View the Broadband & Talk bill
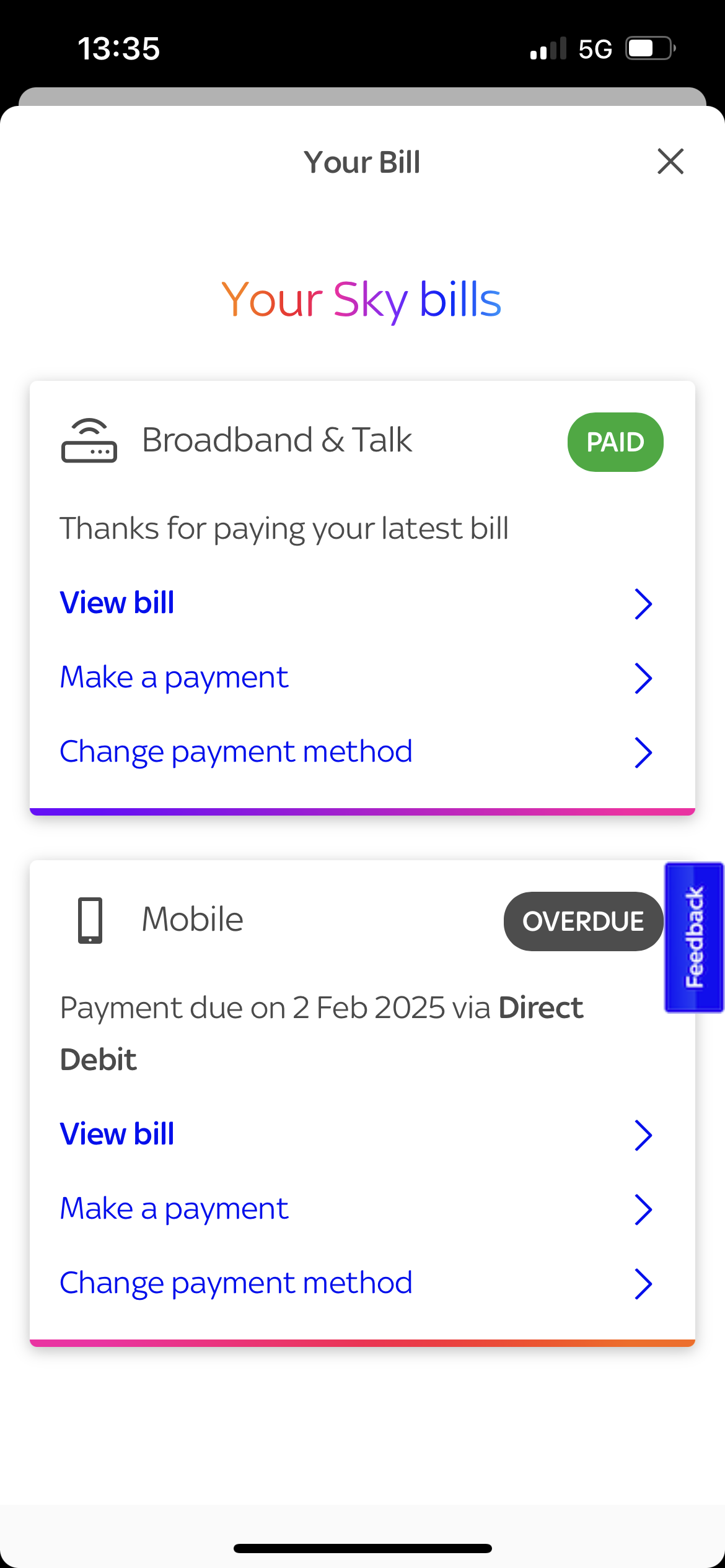 coord(118,603)
